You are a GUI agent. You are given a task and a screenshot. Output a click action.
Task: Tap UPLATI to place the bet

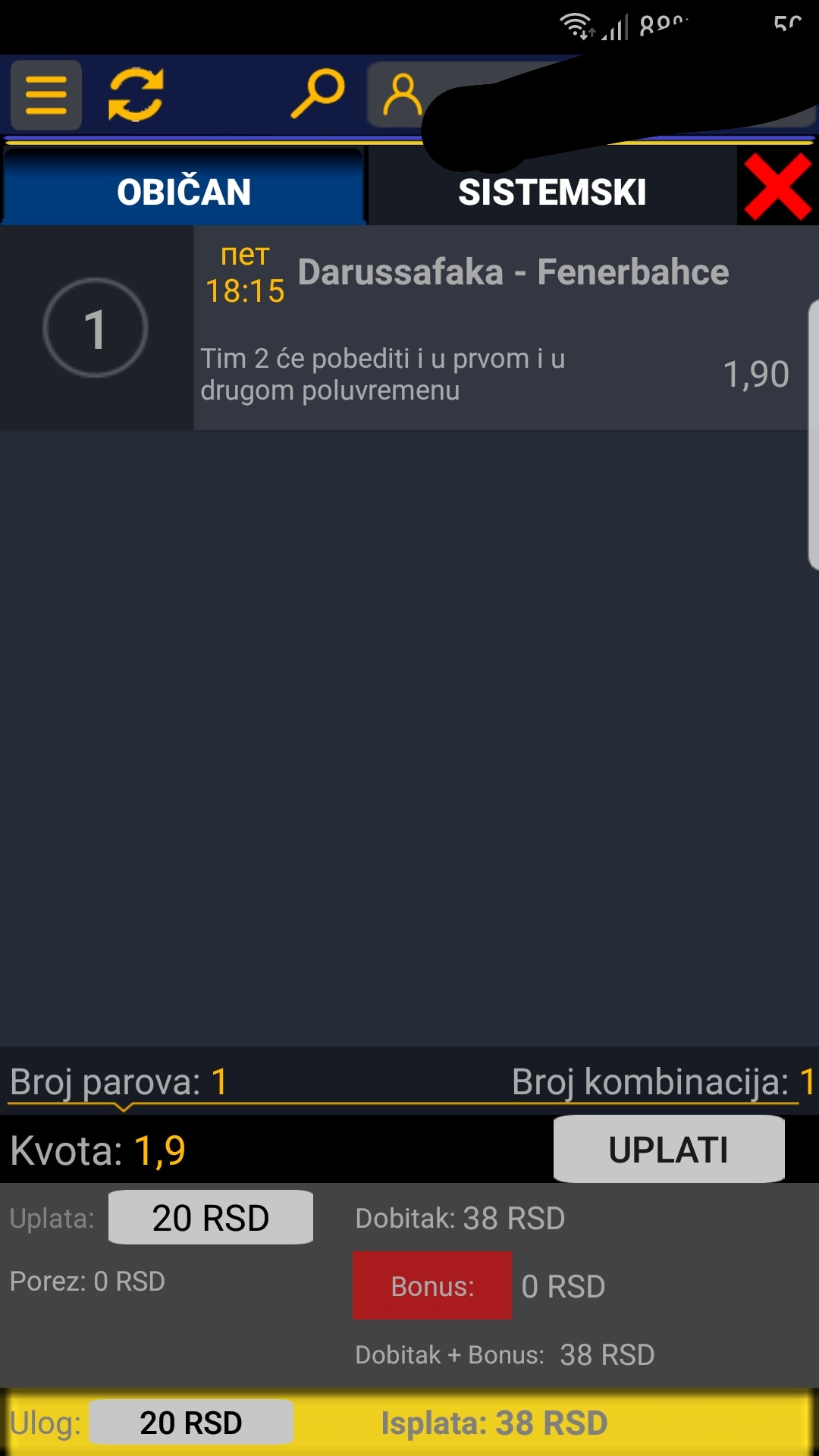[x=668, y=1149]
